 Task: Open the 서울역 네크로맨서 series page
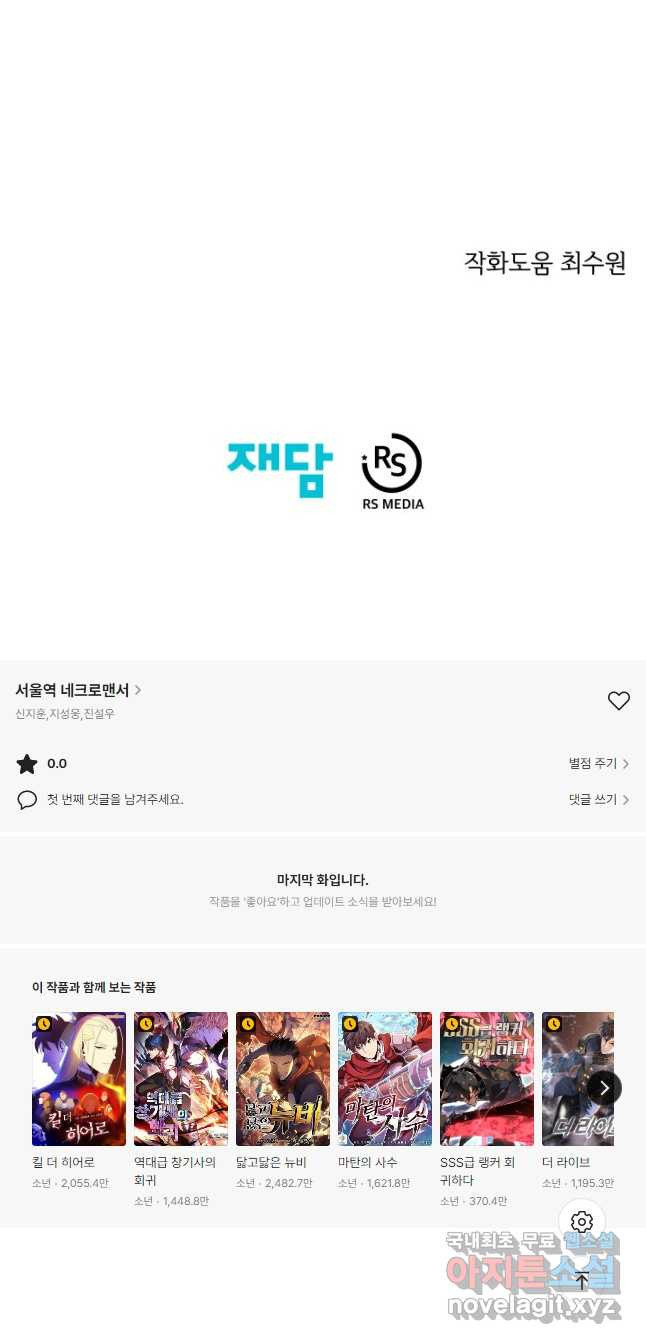pyautogui.click(x=78, y=690)
